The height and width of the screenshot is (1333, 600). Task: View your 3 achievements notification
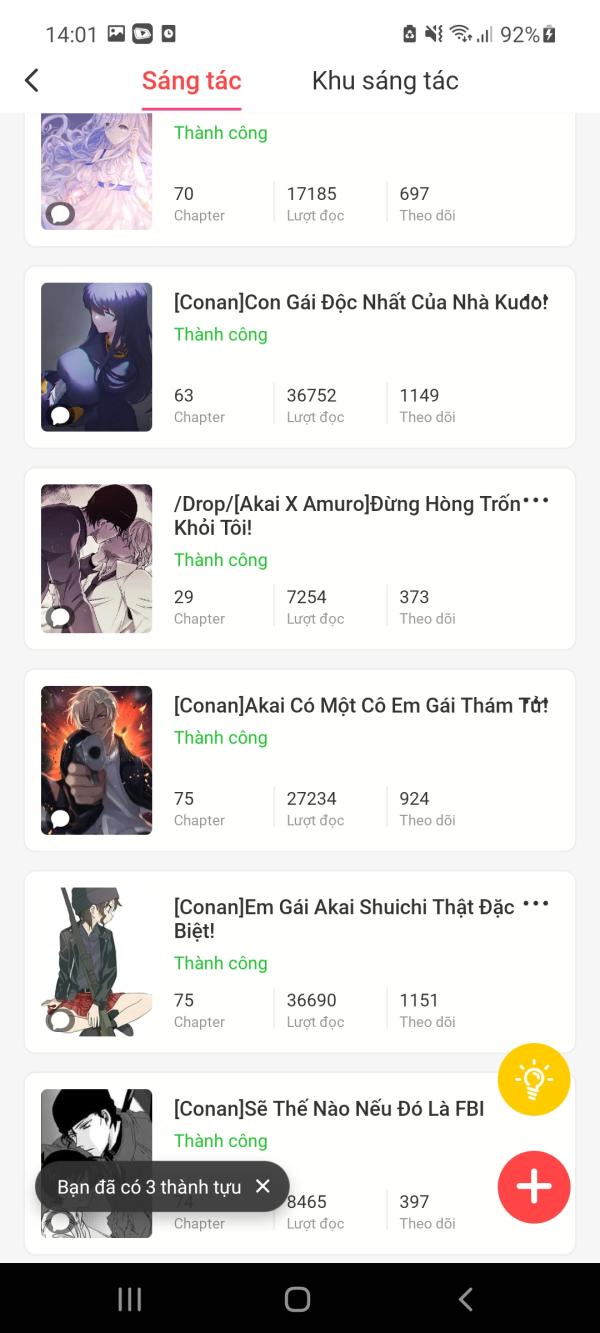(x=149, y=1187)
